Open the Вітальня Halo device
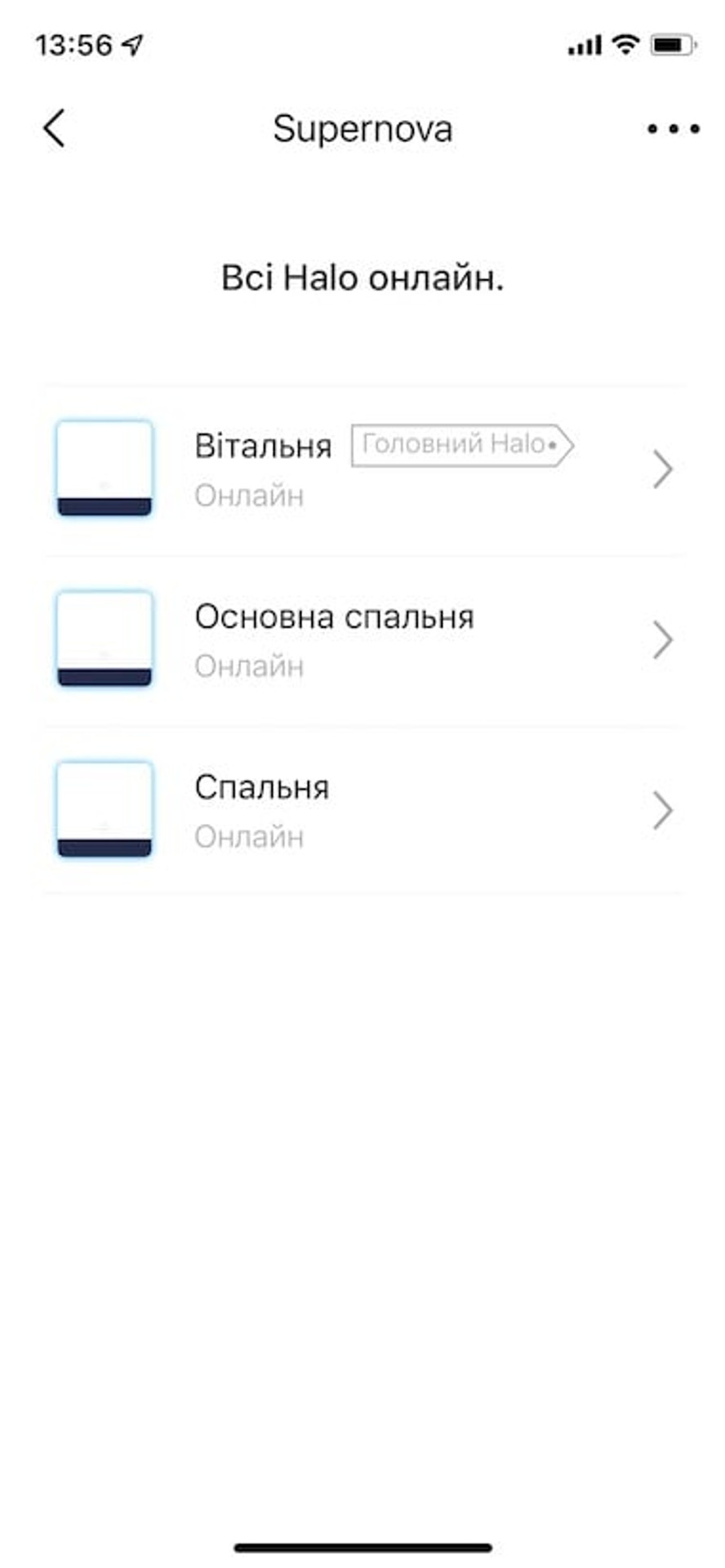 [362, 470]
